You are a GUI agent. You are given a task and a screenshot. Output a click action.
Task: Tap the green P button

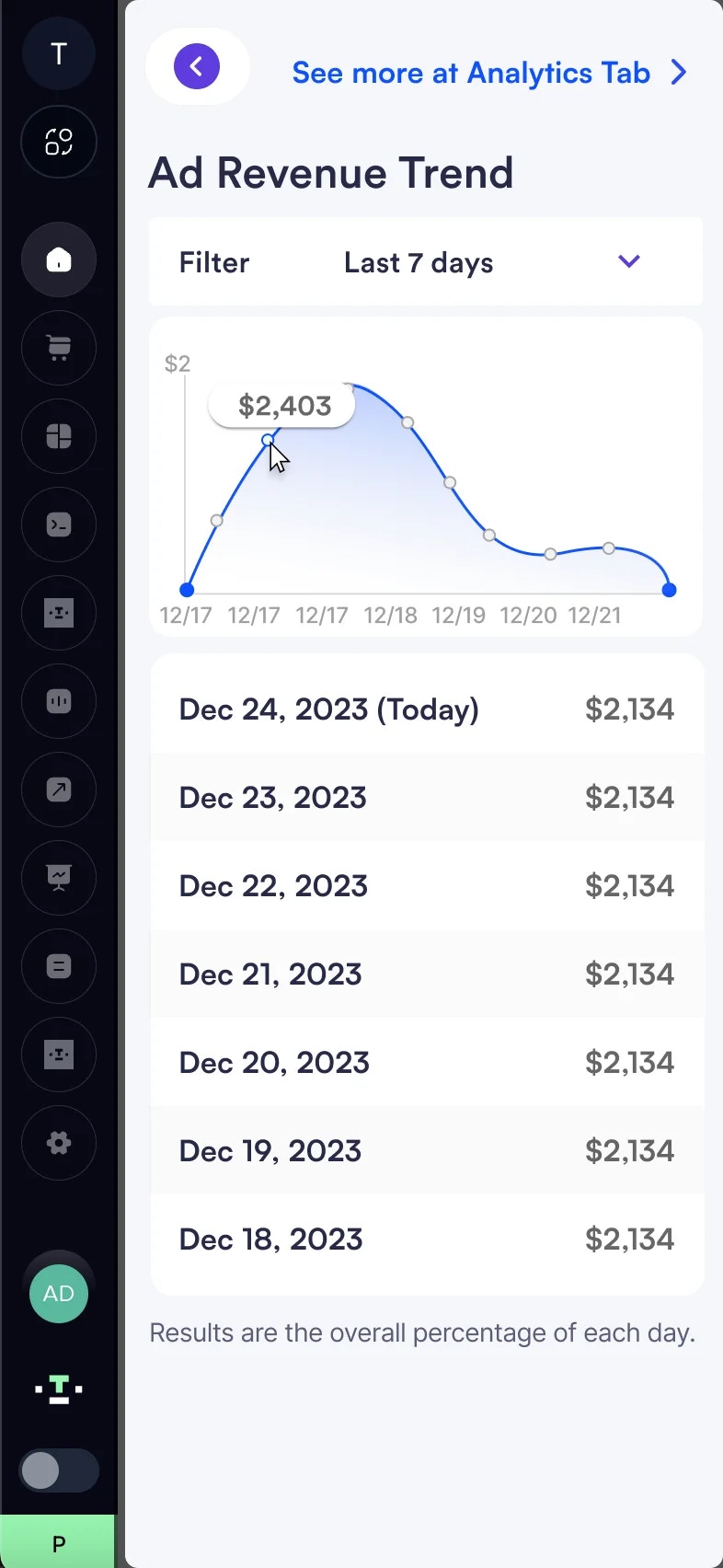(x=58, y=1543)
